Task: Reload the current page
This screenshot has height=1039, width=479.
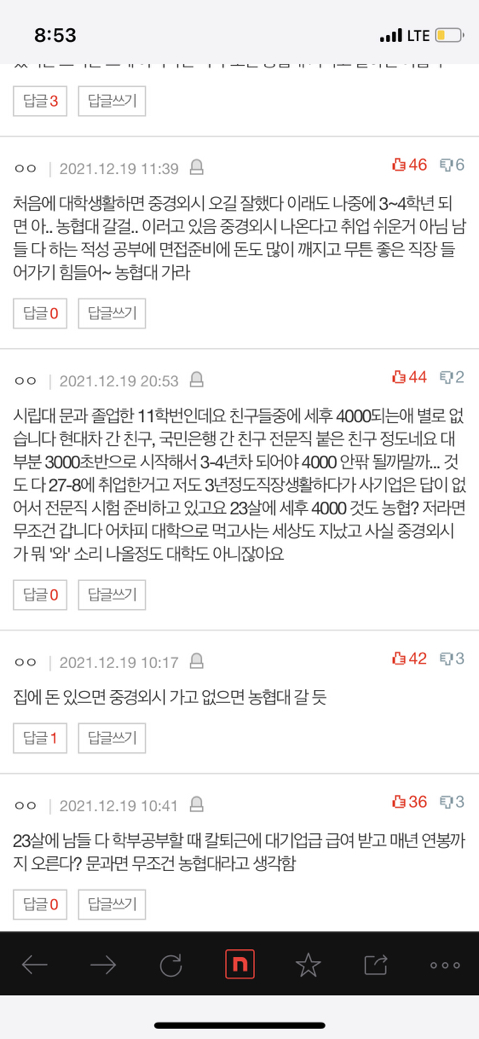Action: click(x=171, y=965)
